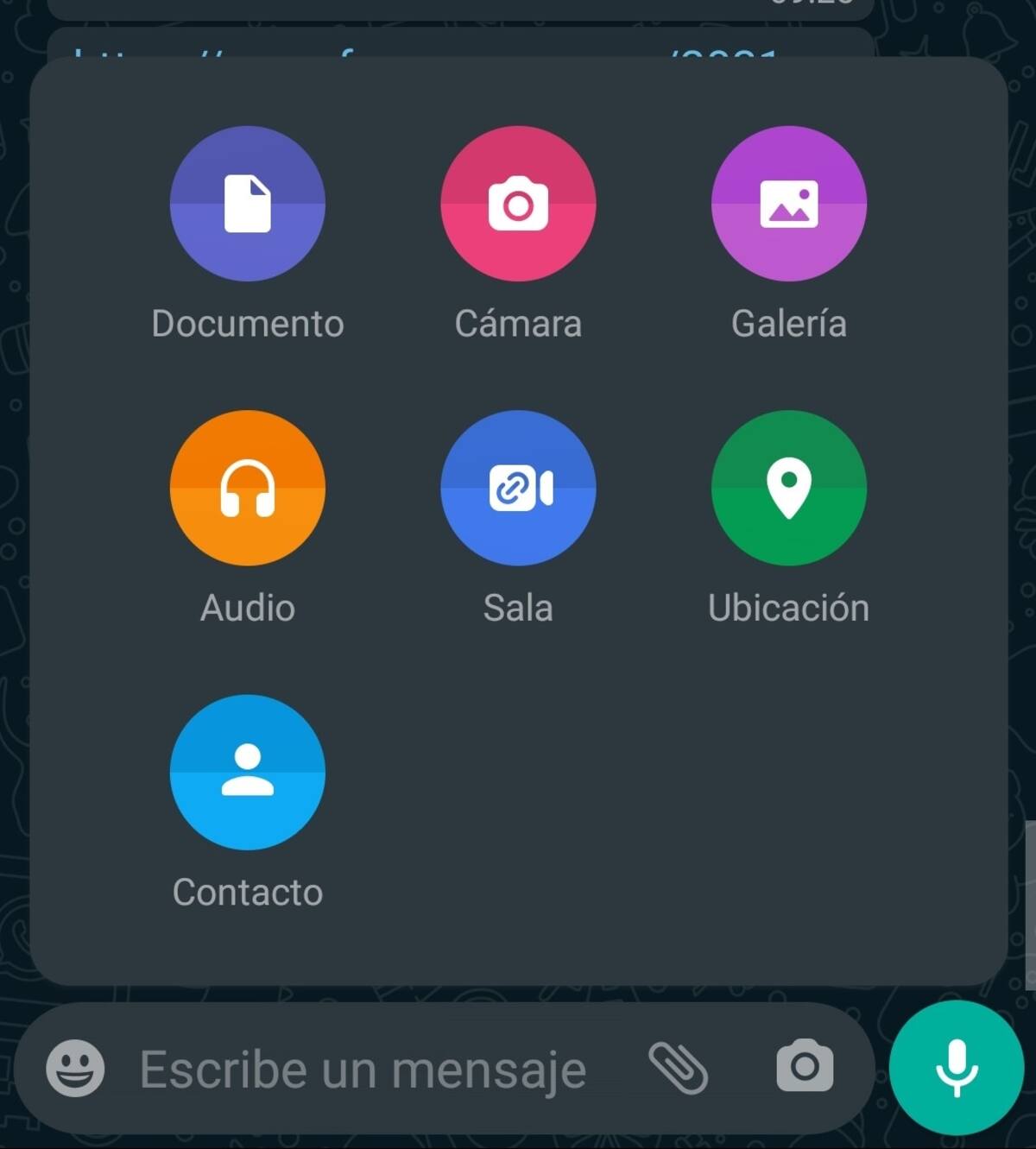Open the emoji picker

click(75, 1069)
